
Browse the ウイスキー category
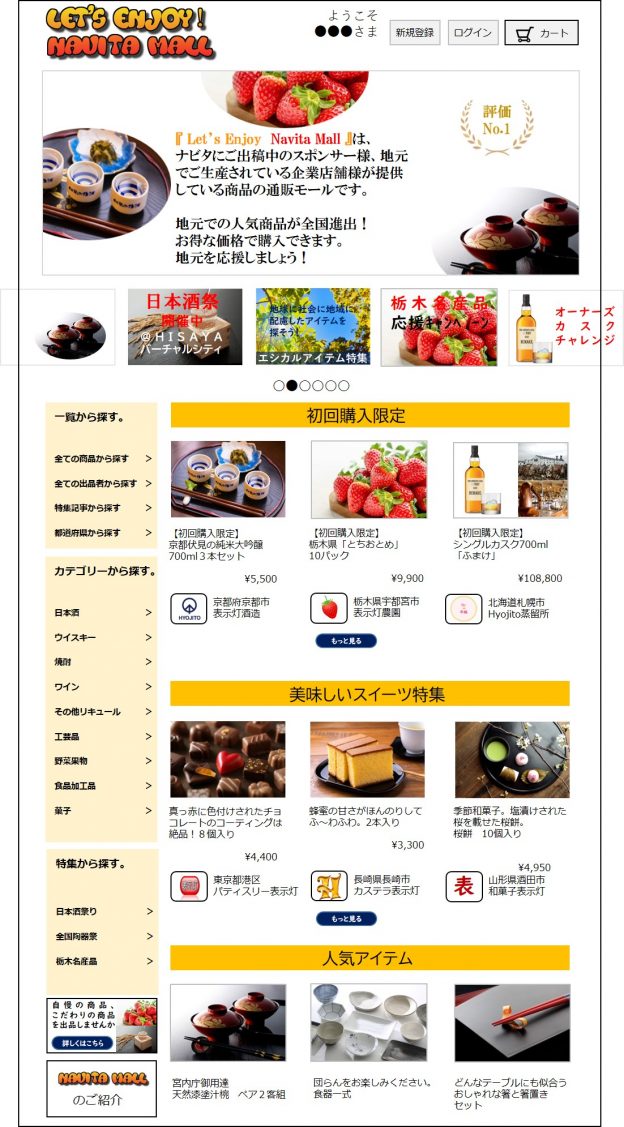coord(101,638)
